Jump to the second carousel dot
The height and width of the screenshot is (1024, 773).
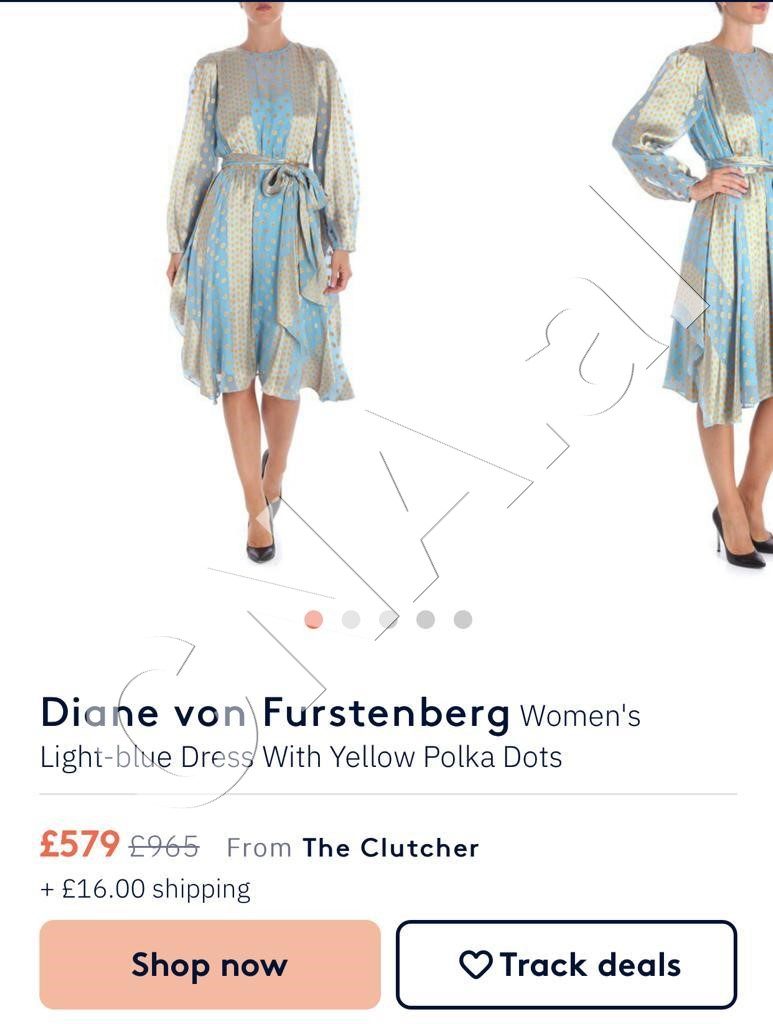351,619
